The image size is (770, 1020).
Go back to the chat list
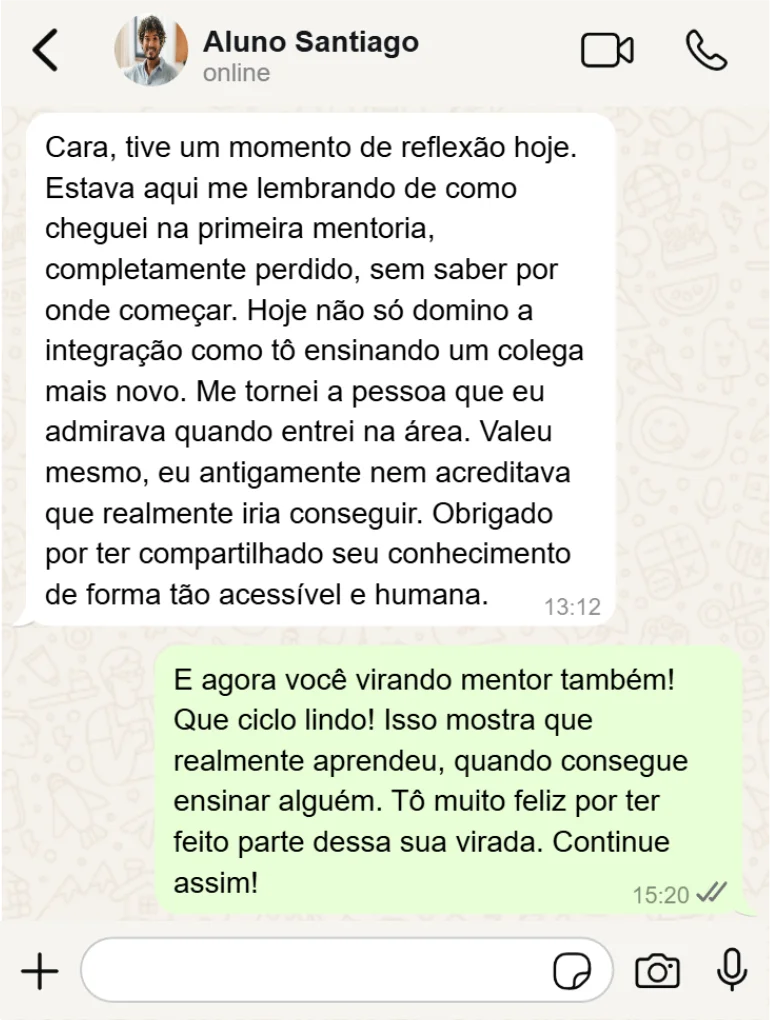pyautogui.click(x=45, y=50)
